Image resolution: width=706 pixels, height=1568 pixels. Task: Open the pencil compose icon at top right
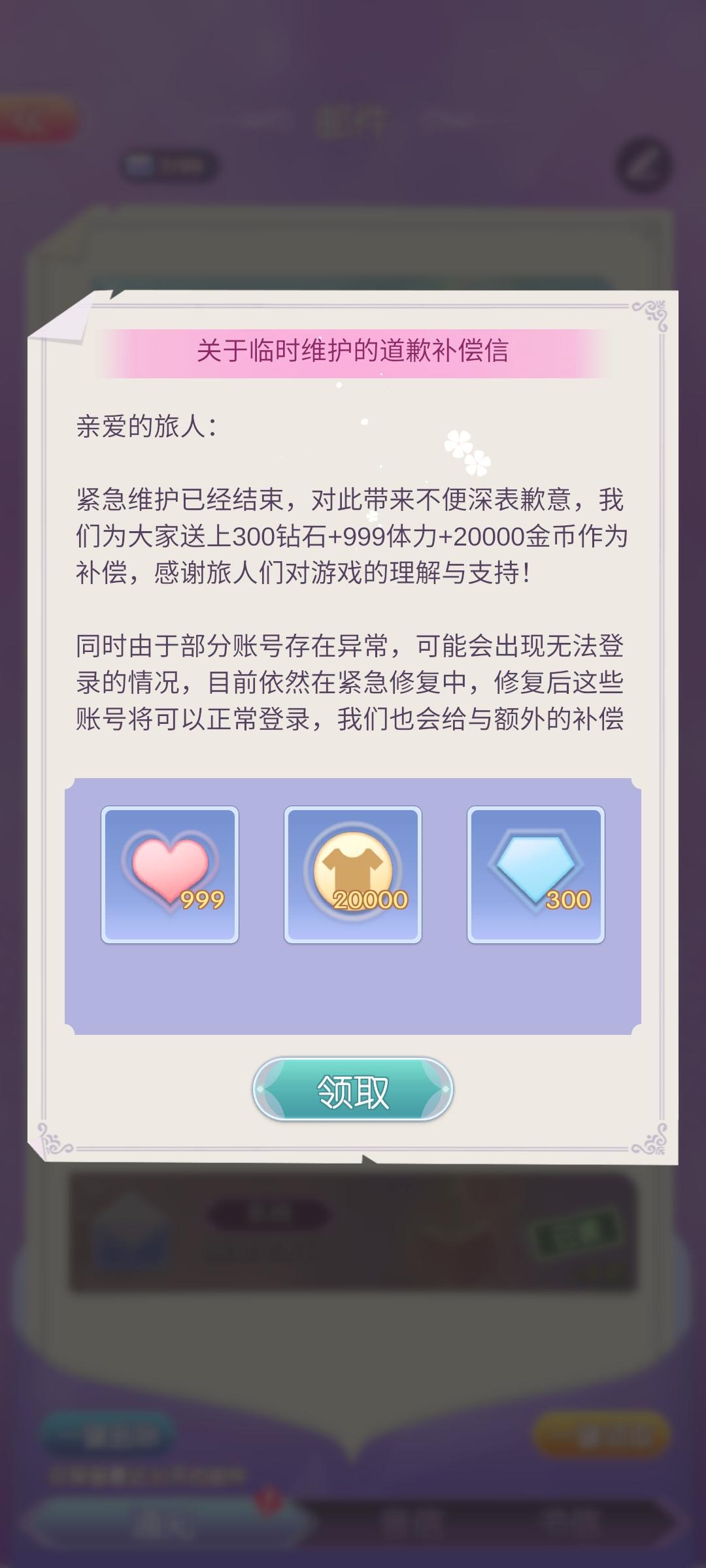643,163
